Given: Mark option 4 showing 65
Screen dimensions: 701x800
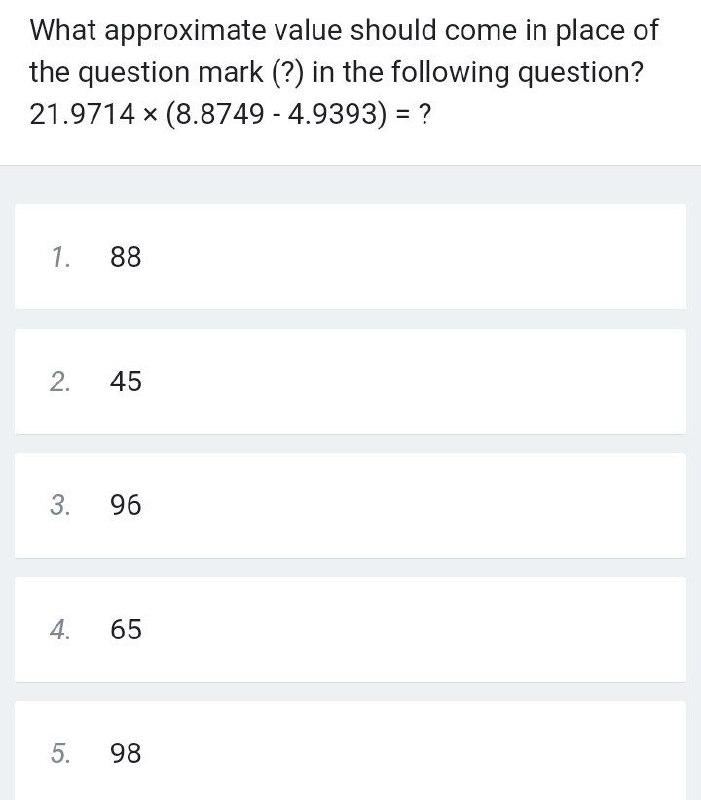Looking at the screenshot, I should click(350, 629).
